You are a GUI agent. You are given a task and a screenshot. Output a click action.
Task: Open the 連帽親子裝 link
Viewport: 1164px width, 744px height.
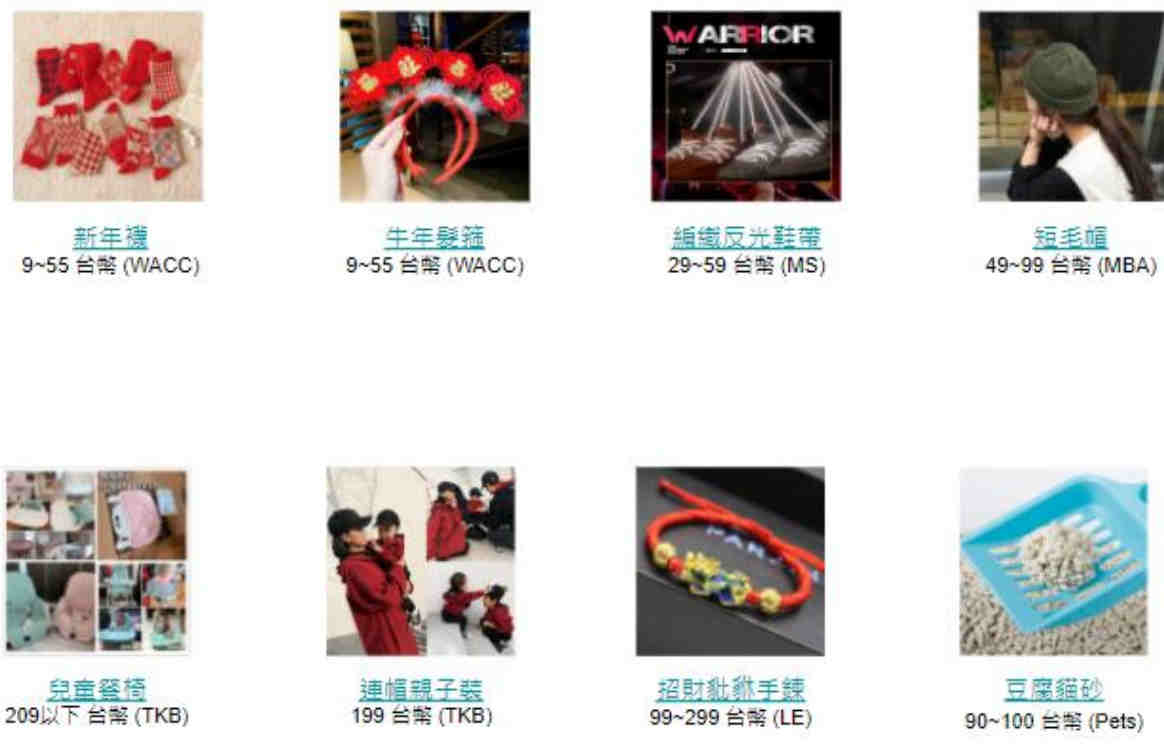421,690
